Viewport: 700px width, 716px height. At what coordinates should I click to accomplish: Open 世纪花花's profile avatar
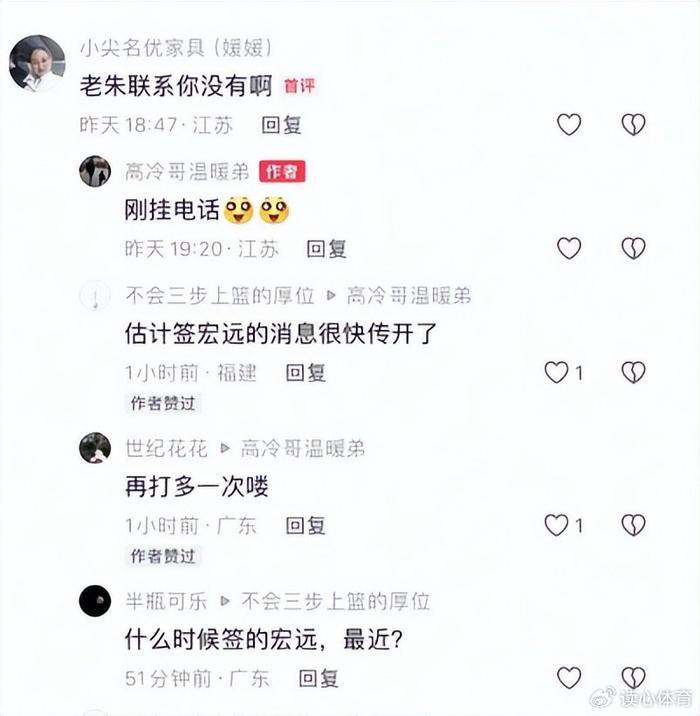[x=95, y=448]
